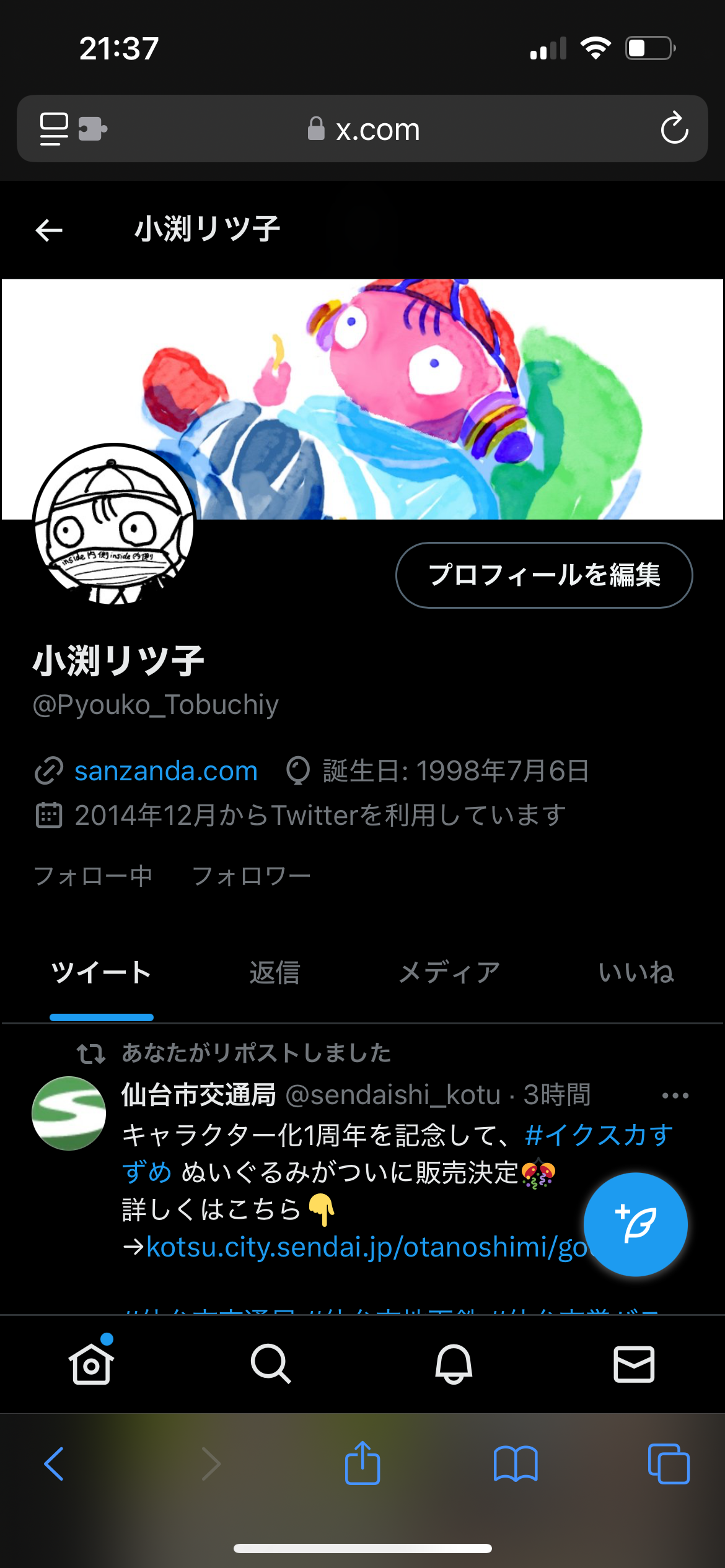Reload the page in Safari

point(674,128)
